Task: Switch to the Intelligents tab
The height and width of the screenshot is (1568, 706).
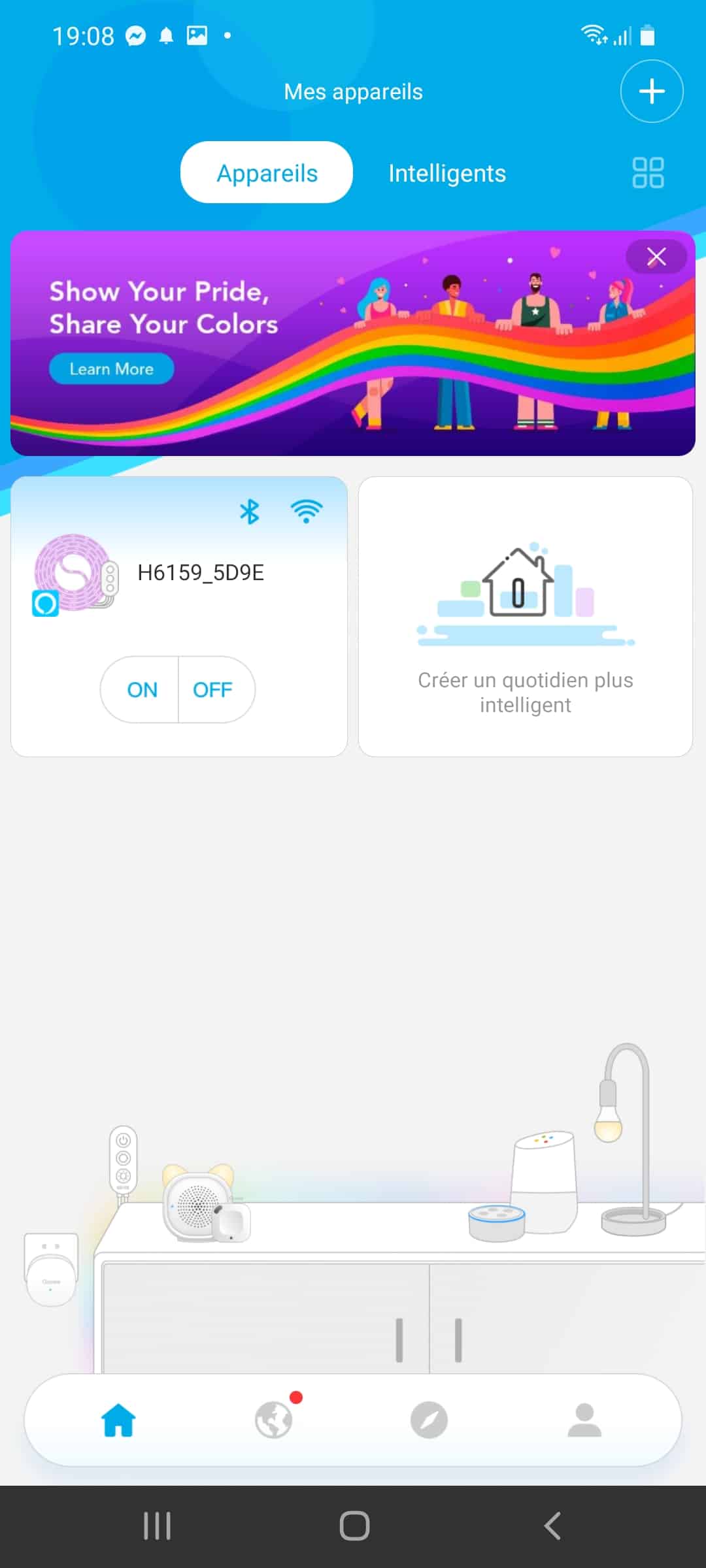Action: (x=447, y=173)
